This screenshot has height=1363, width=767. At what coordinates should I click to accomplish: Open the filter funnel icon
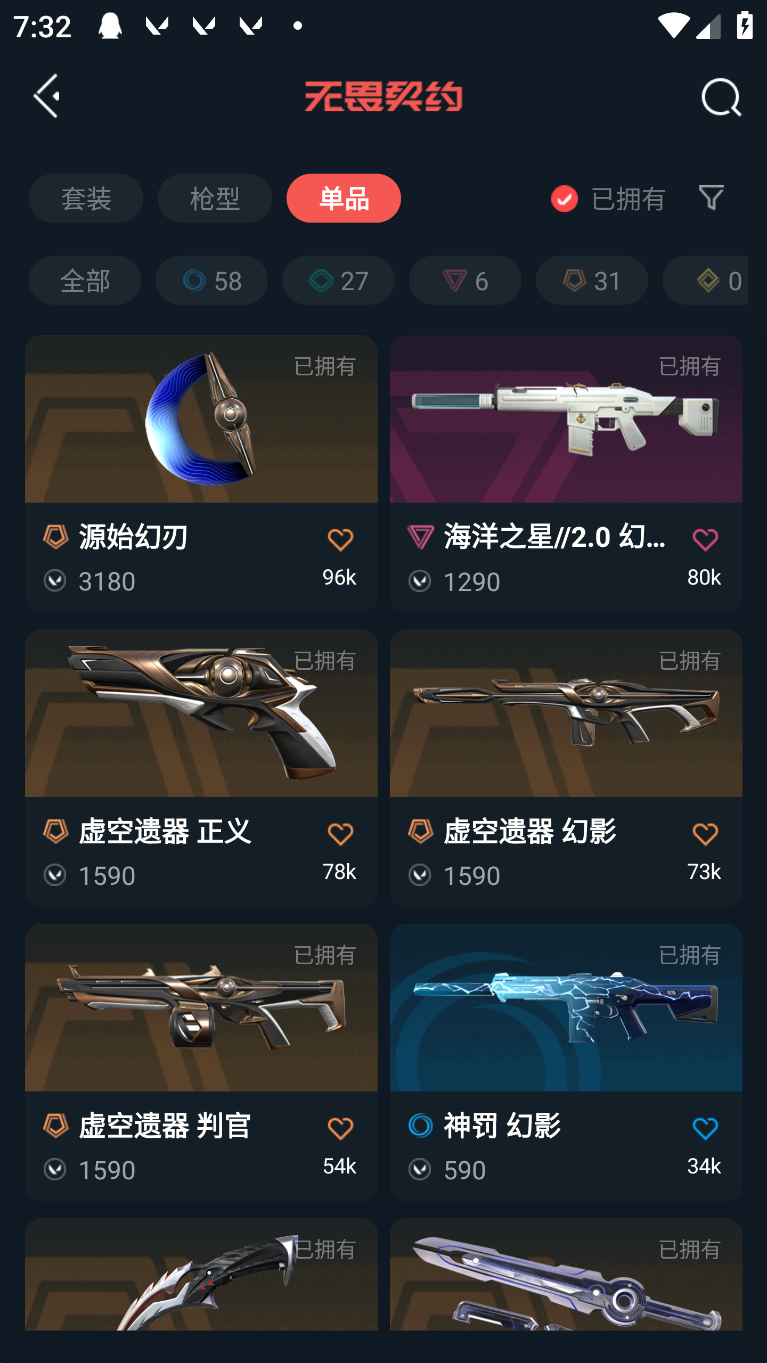click(x=711, y=197)
